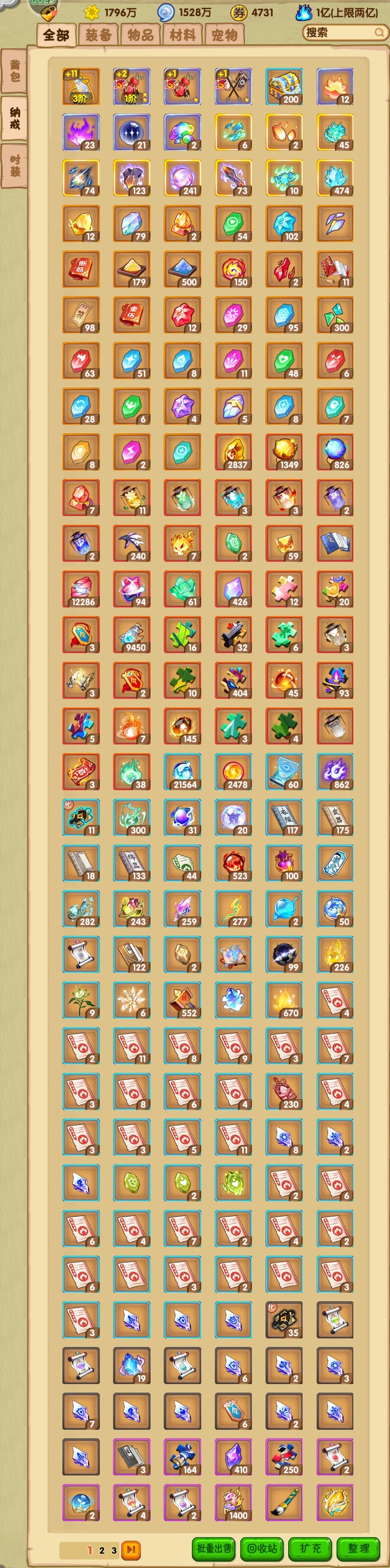
Task: Tap 扩充 to expand storage
Action: pyautogui.click(x=310, y=1547)
